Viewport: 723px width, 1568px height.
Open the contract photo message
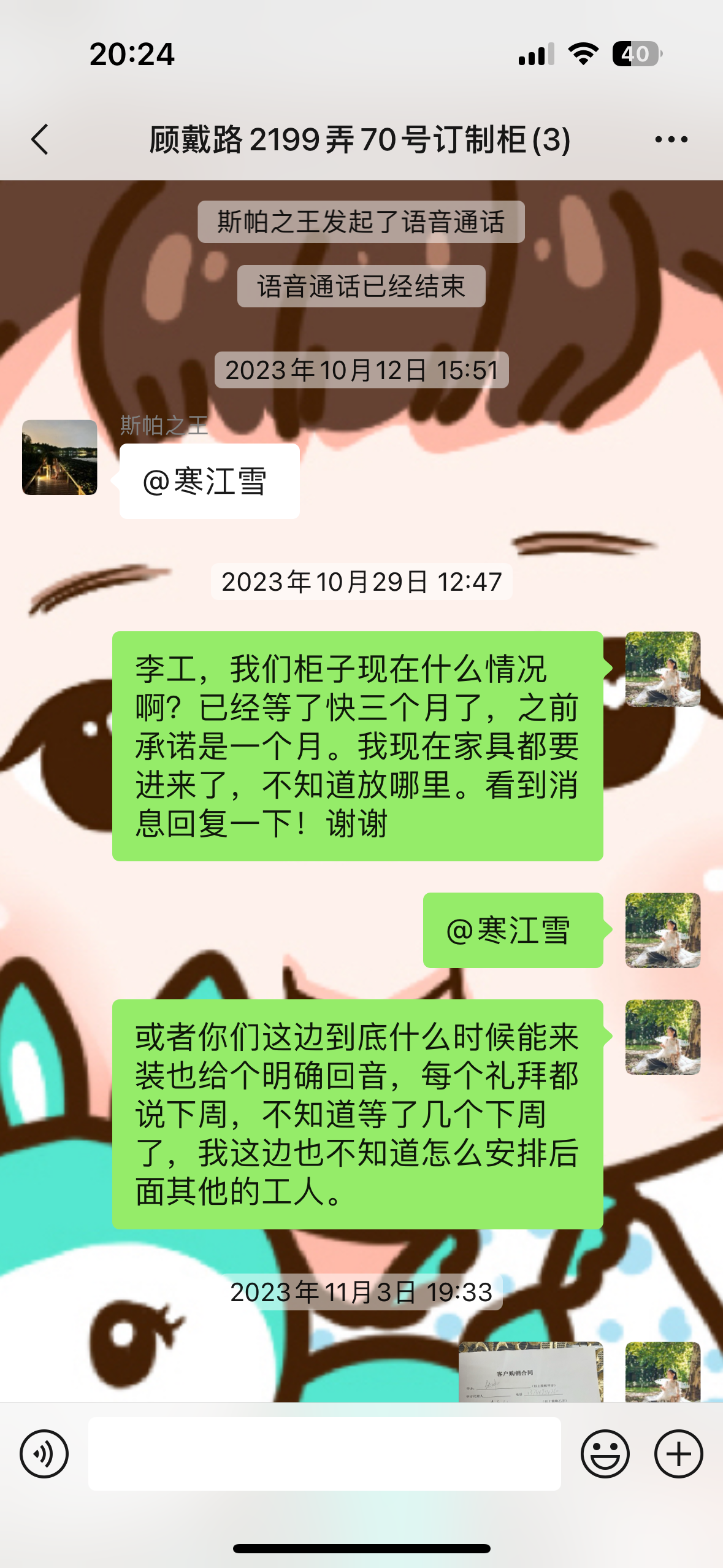click(530, 1372)
